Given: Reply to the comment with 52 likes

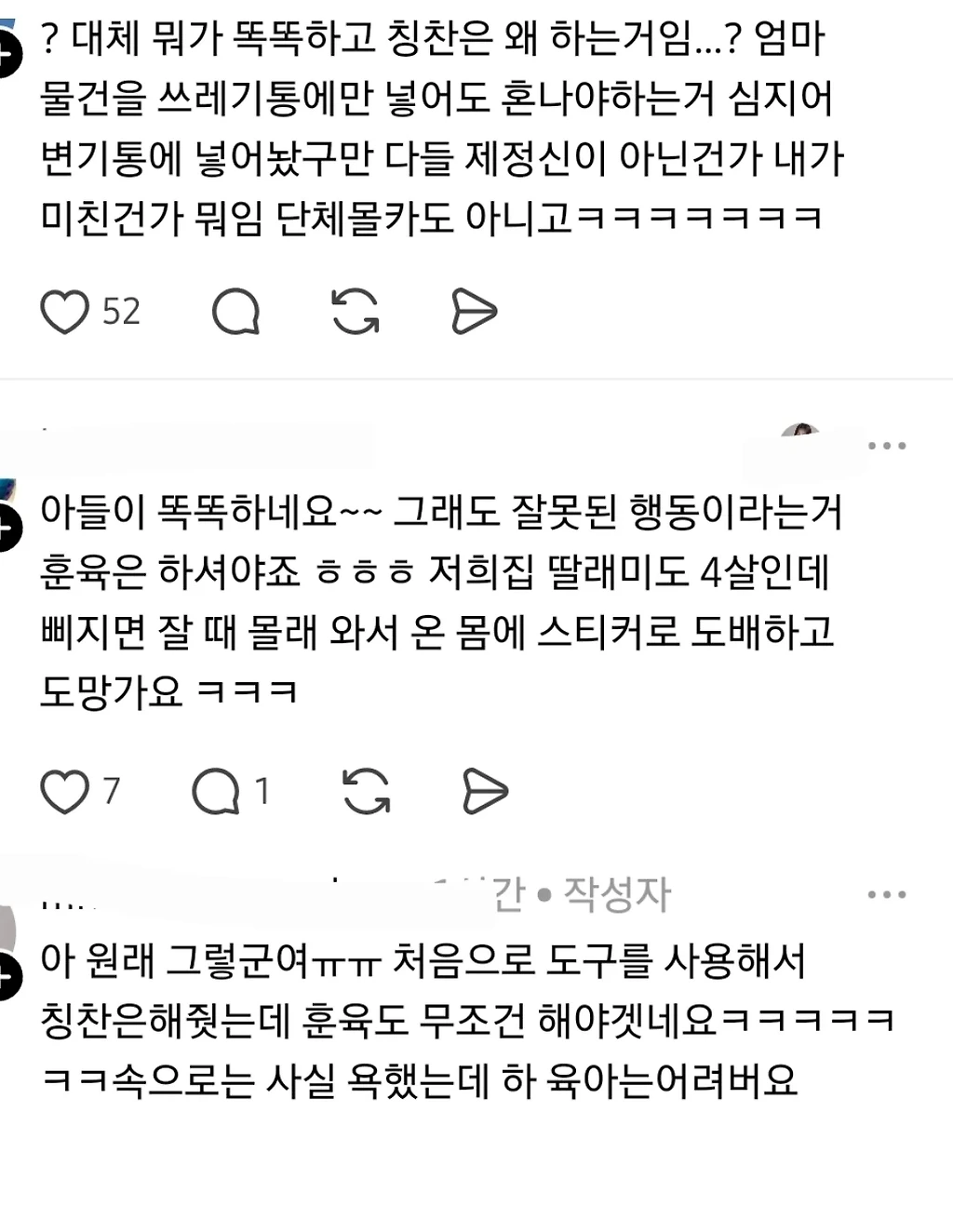Looking at the screenshot, I should [235, 312].
